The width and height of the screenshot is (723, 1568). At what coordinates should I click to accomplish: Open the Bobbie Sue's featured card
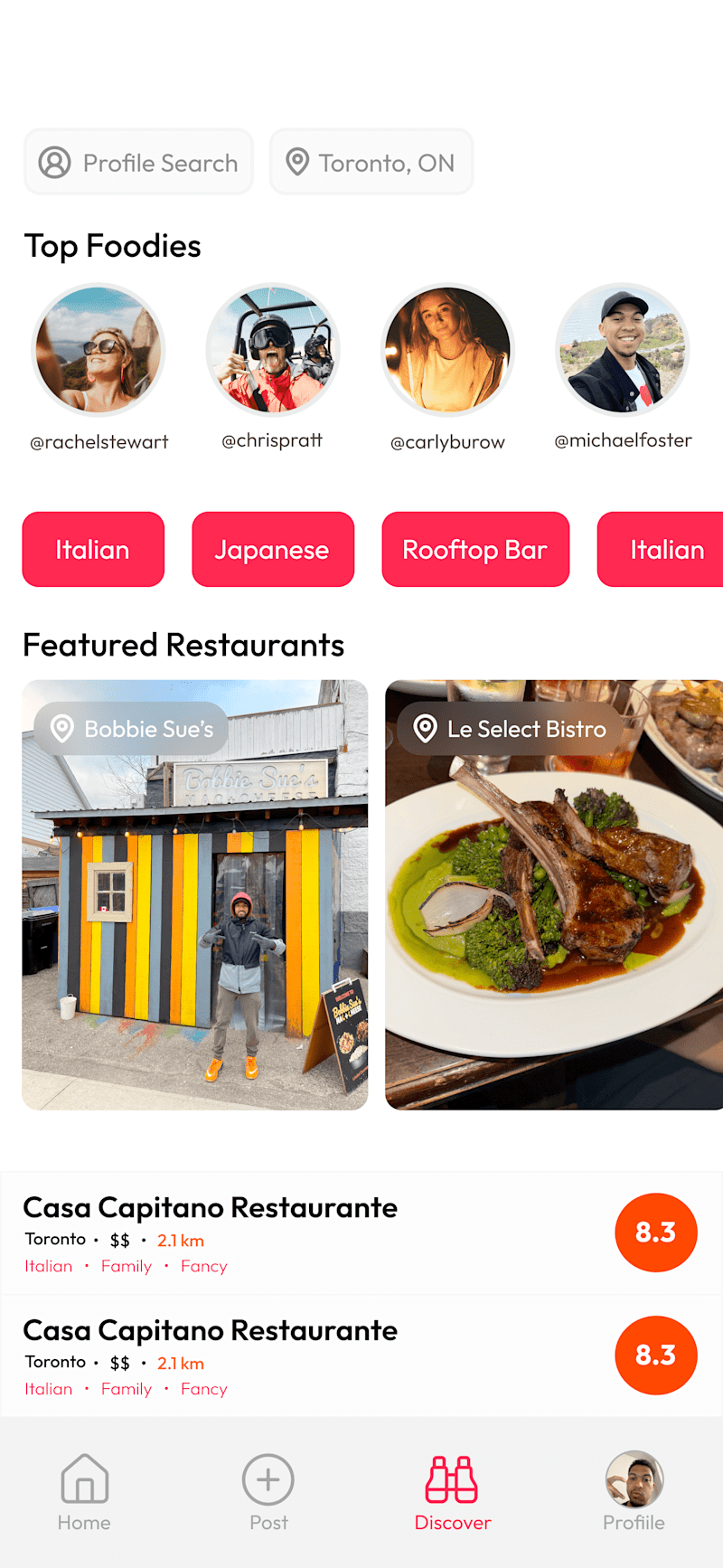[195, 895]
